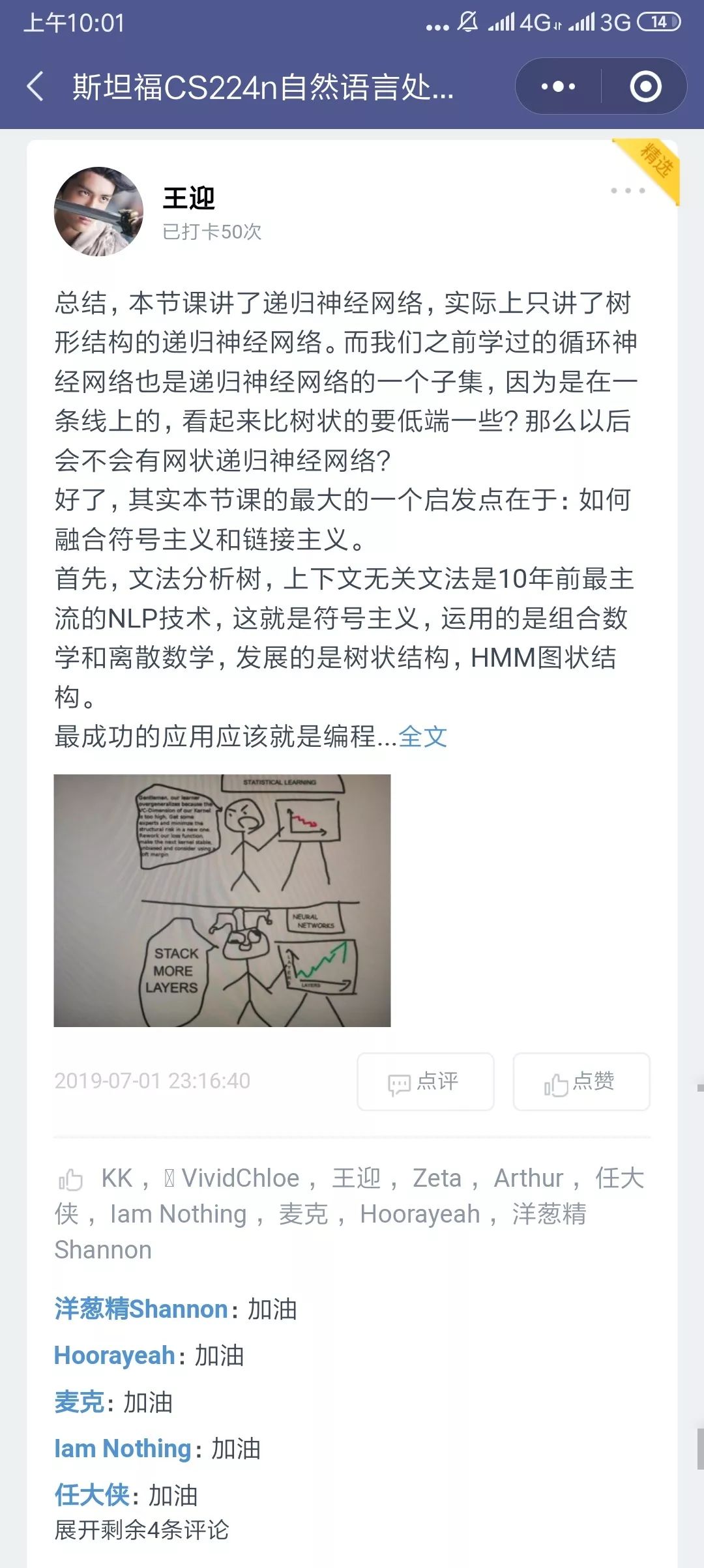Image resolution: width=704 pixels, height=1568 pixels.
Task: Open commenter 任大侠's profile
Action: coord(92,1495)
